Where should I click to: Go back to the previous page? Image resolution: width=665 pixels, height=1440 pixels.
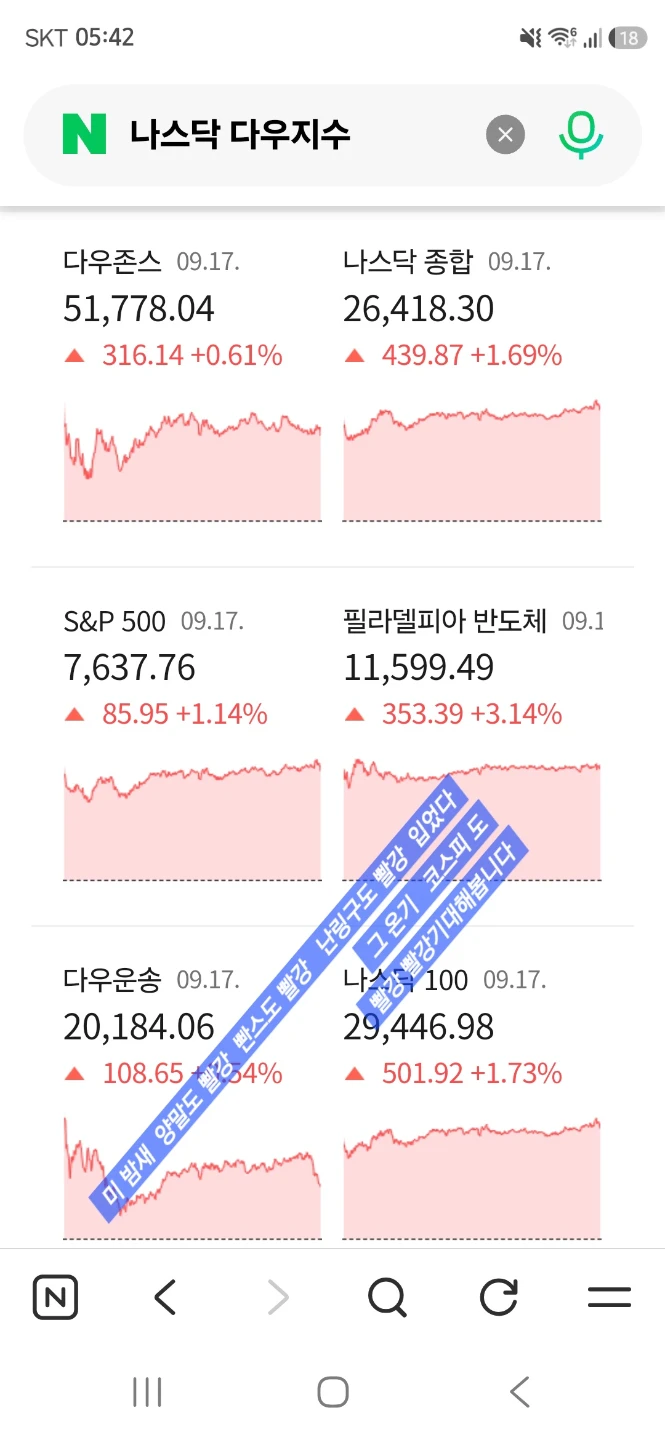(166, 1298)
